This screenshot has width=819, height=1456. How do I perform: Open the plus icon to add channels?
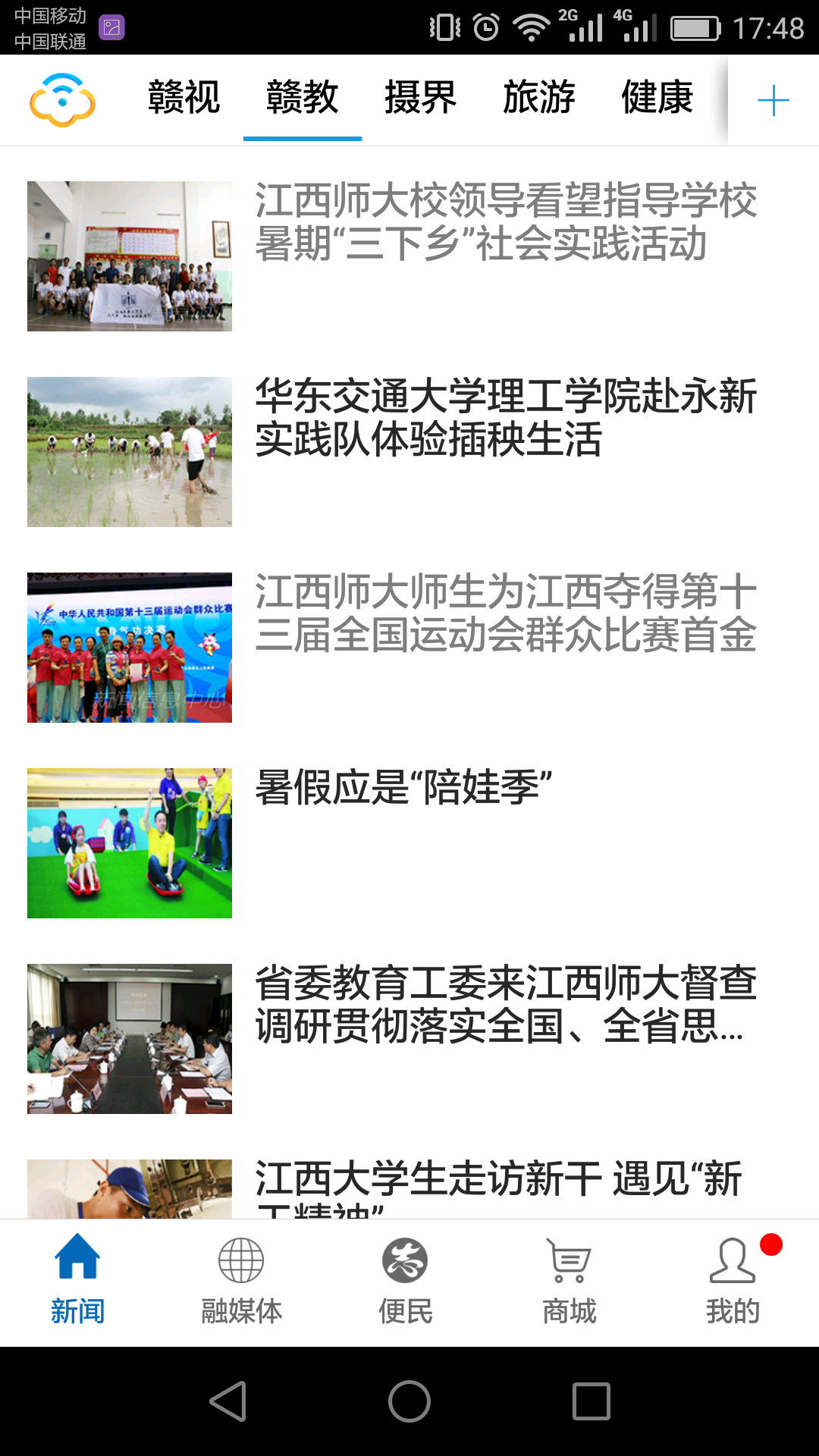point(773,100)
